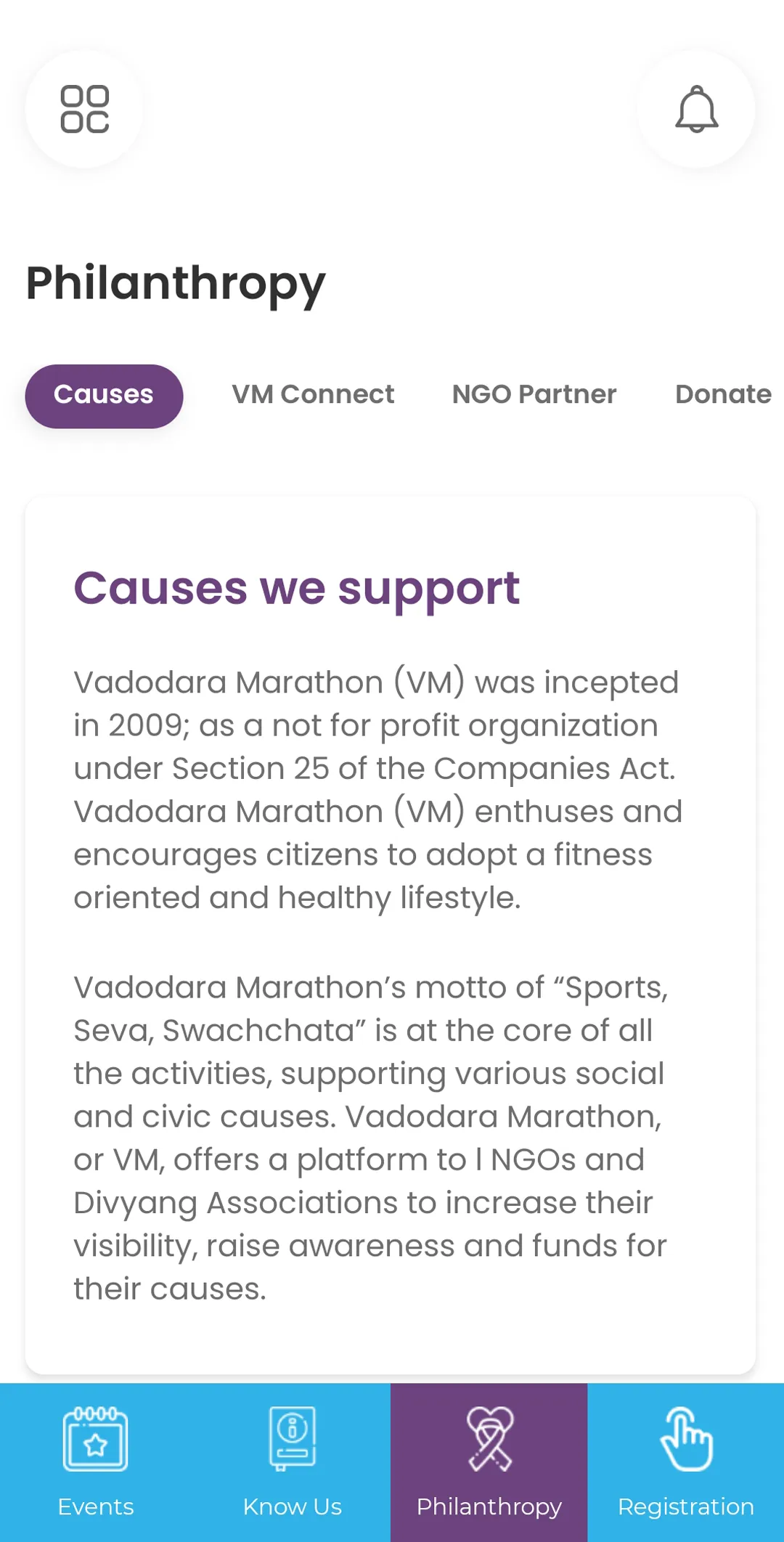784x1542 pixels.
Task: Go to the Donate tab
Action: click(x=723, y=394)
